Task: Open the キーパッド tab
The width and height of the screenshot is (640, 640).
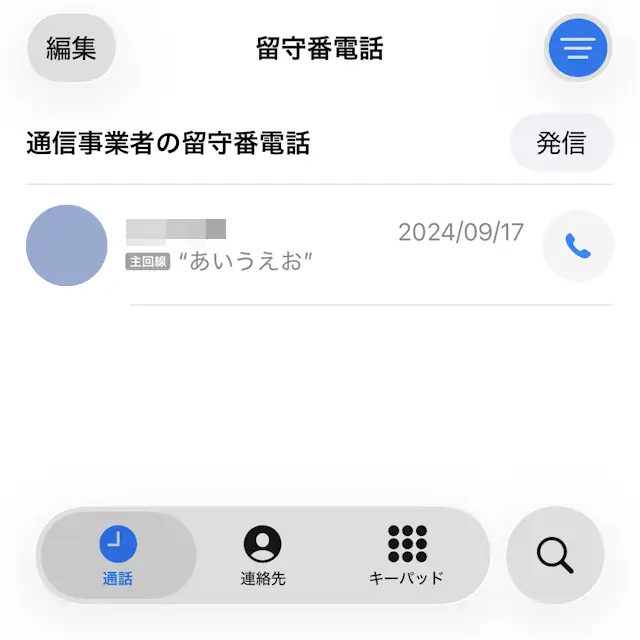Action: (x=406, y=556)
